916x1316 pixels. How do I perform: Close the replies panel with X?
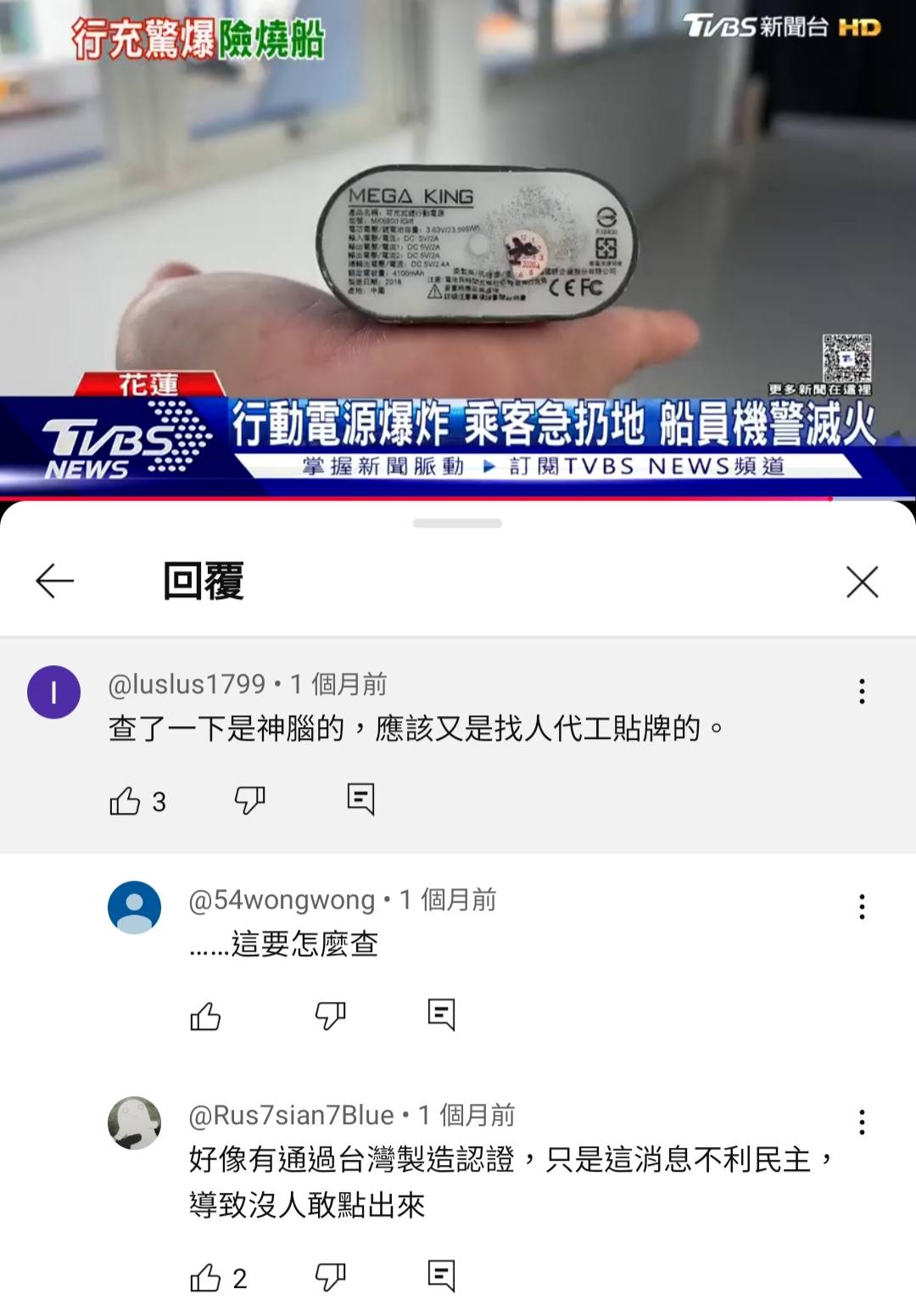[862, 582]
